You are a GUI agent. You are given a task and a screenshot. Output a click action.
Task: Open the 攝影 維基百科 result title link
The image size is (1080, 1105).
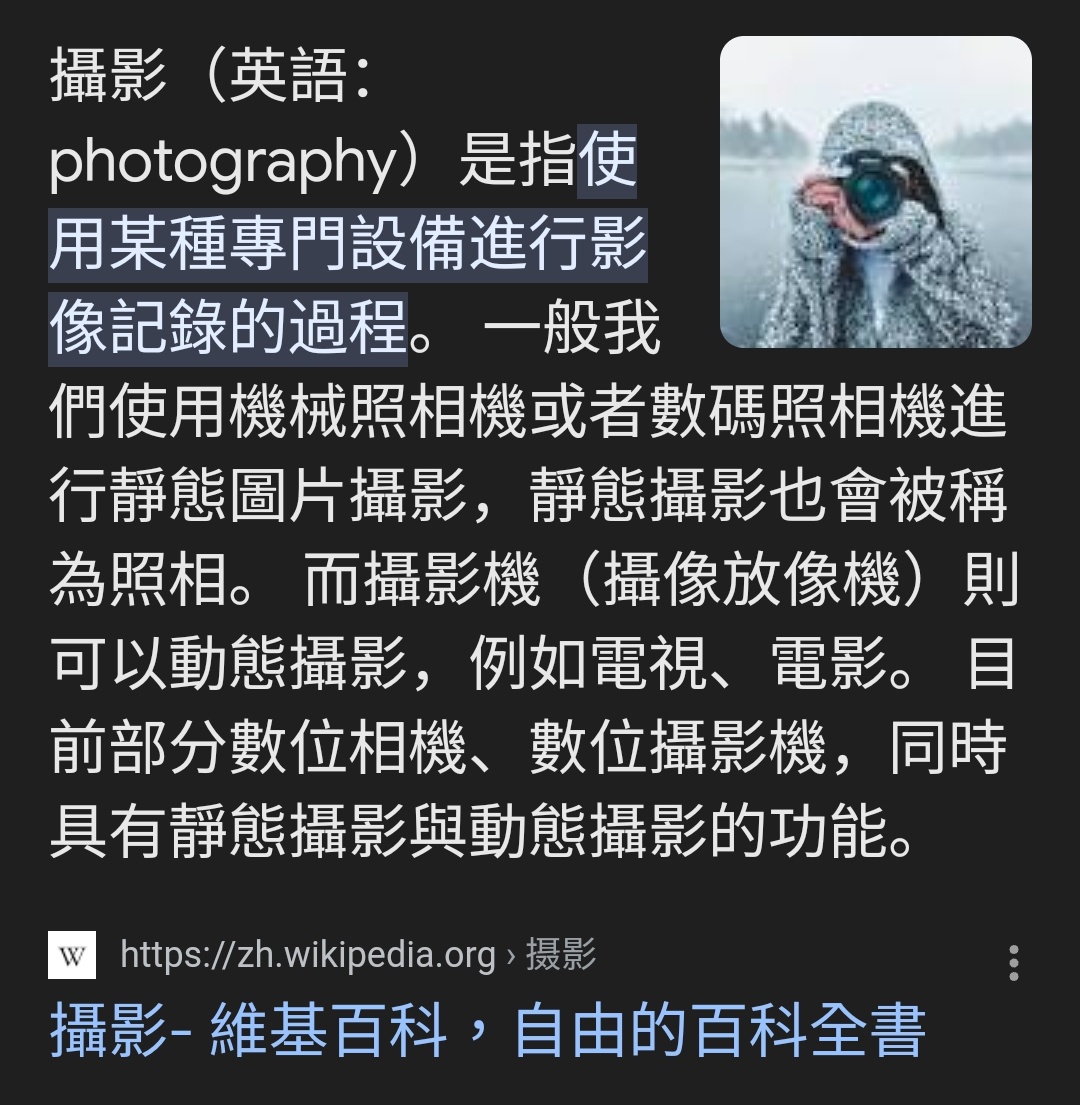click(487, 1033)
